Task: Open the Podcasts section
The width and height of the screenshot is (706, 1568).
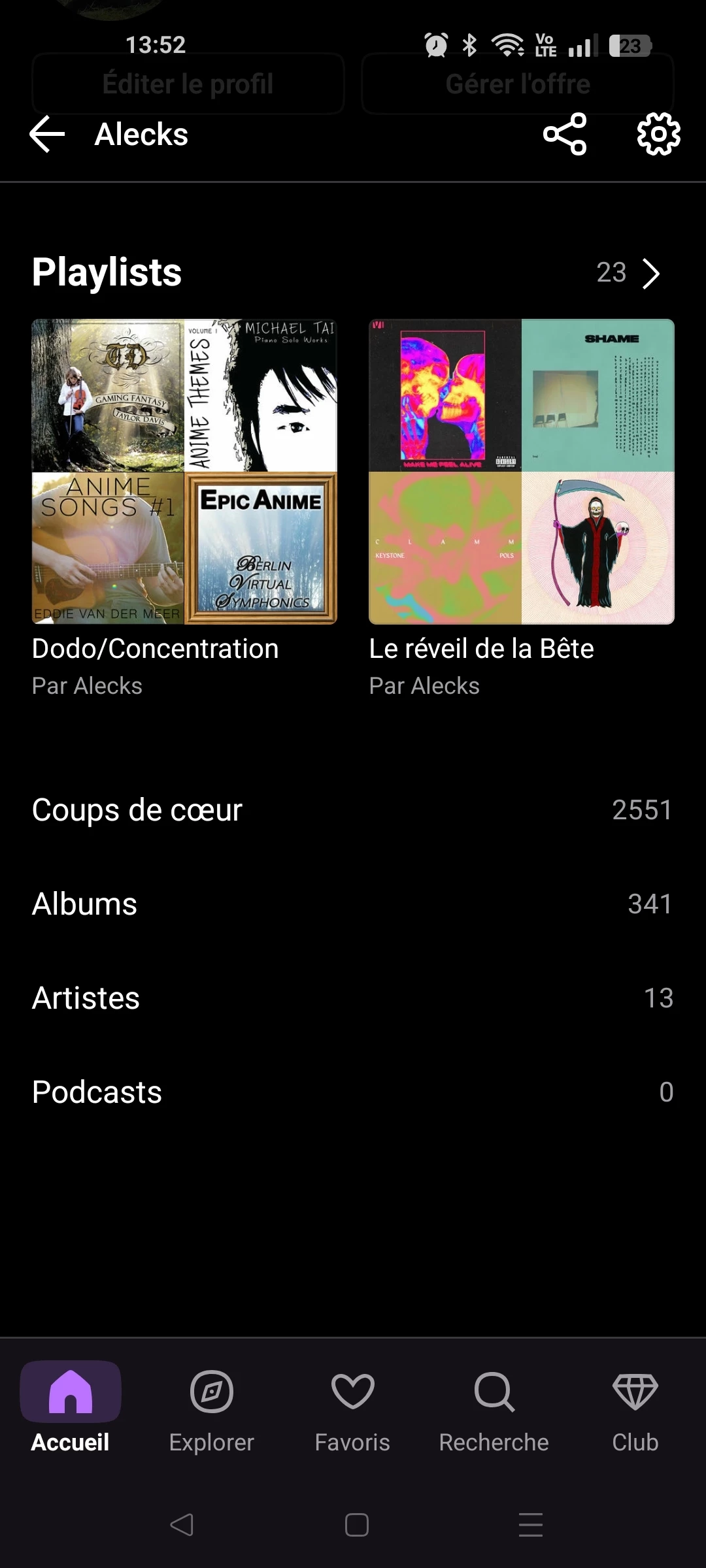Action: pyautogui.click(x=353, y=1092)
